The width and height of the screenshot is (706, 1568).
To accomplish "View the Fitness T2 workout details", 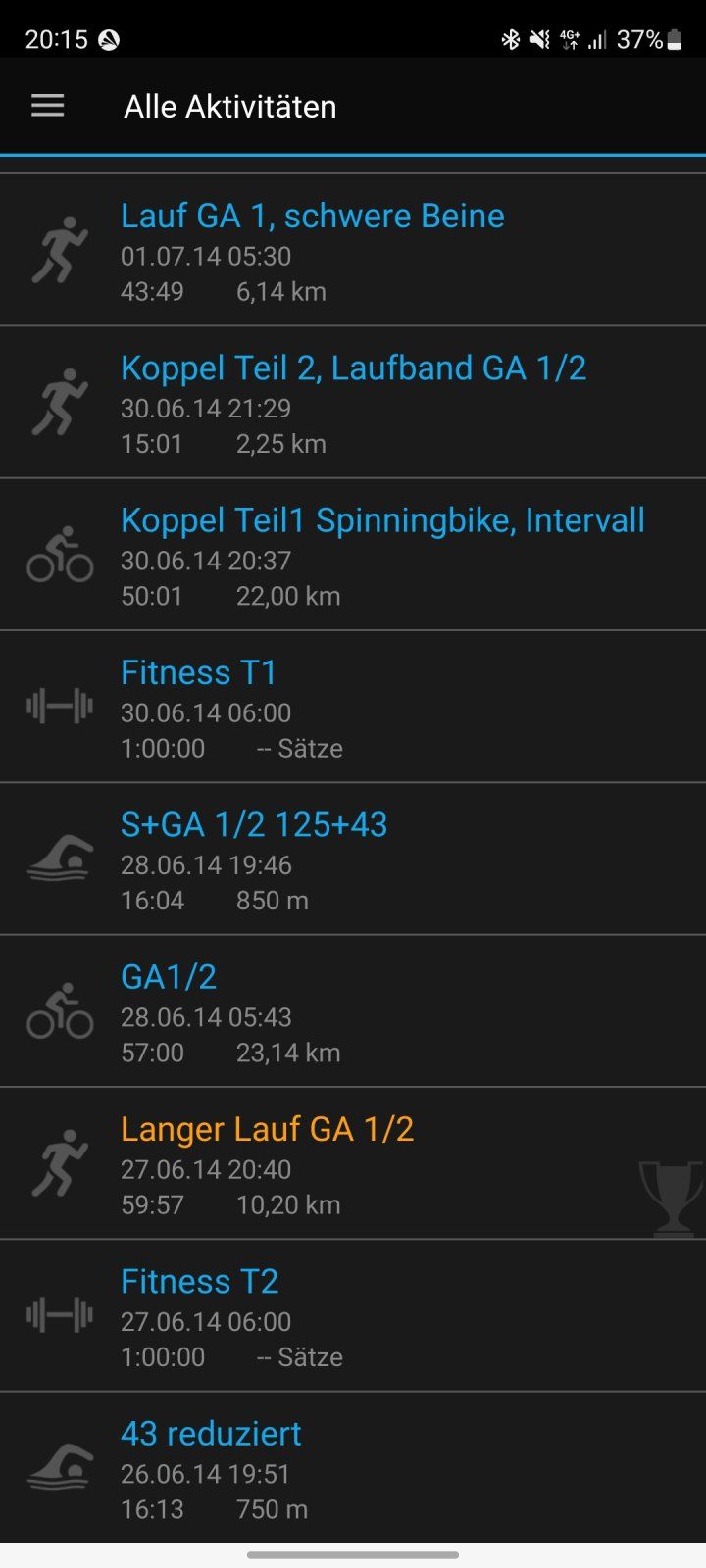I will tap(200, 1282).
